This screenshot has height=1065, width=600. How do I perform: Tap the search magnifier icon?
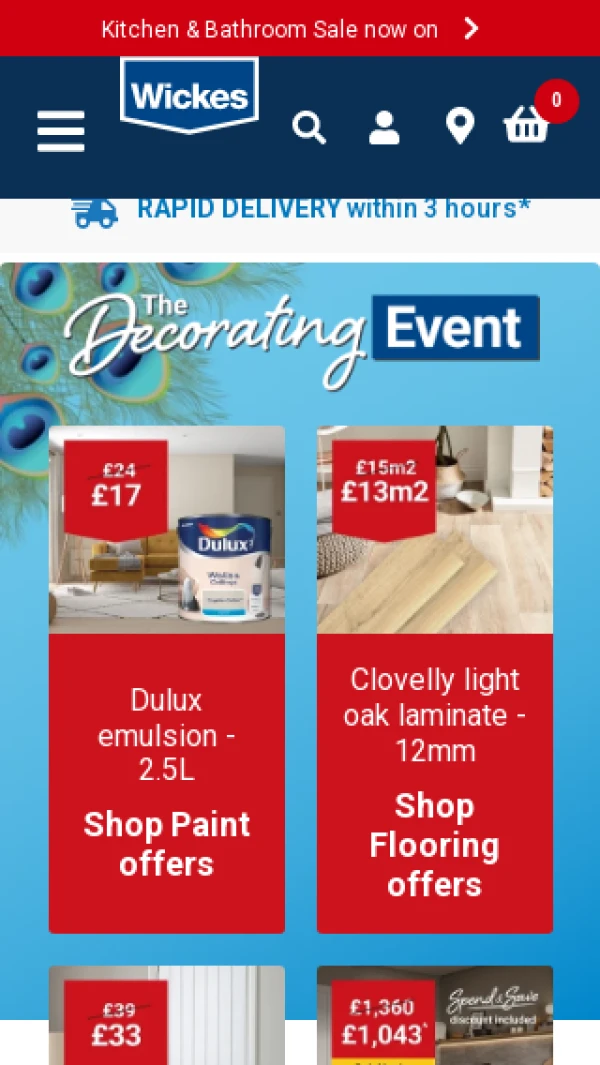pos(309,128)
